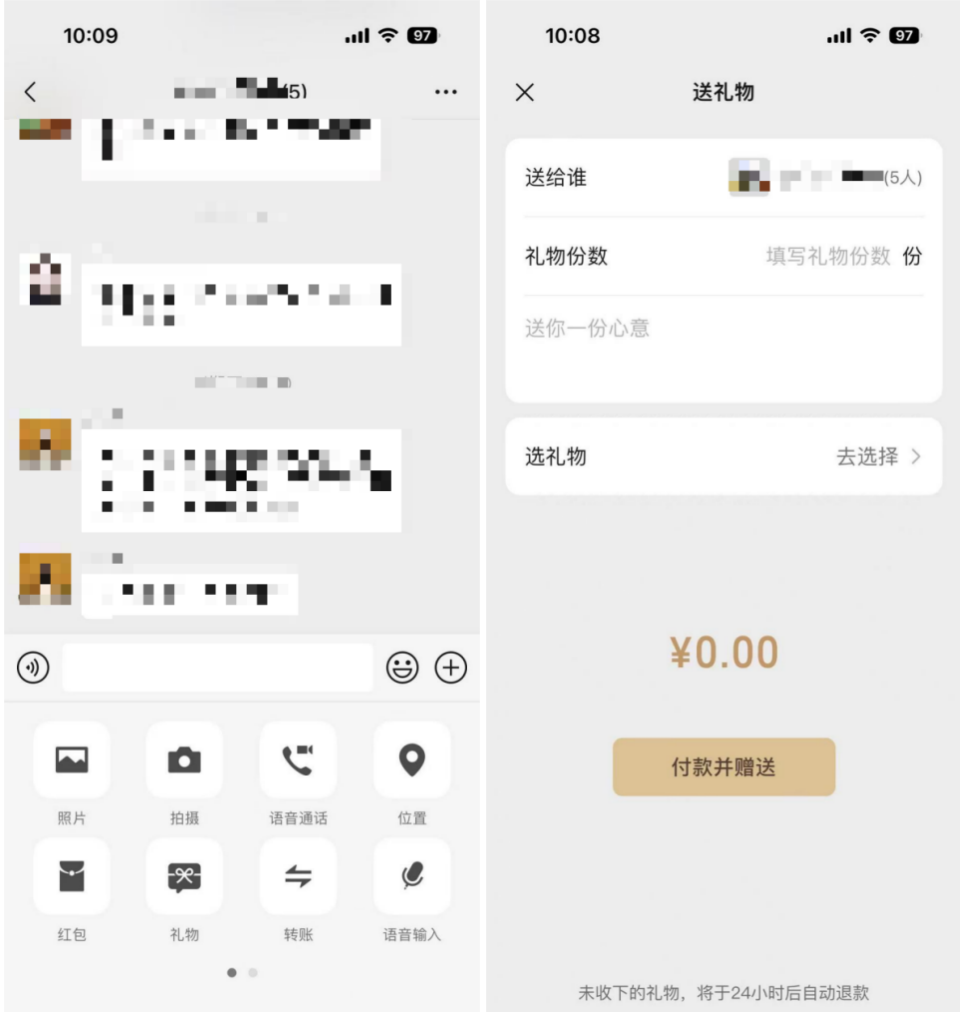
Task: Tap 语音输入 for voice typing
Action: point(412,877)
